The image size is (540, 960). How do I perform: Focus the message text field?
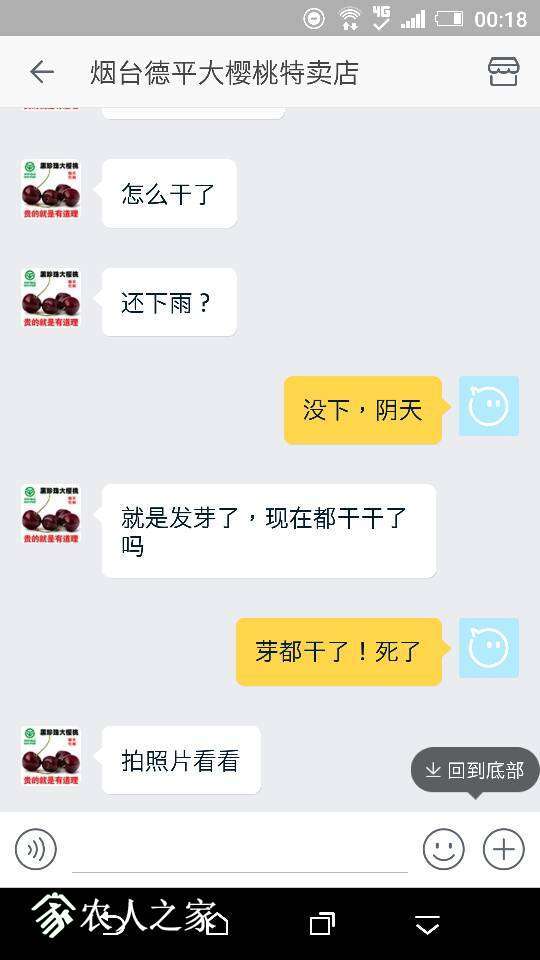point(240,851)
